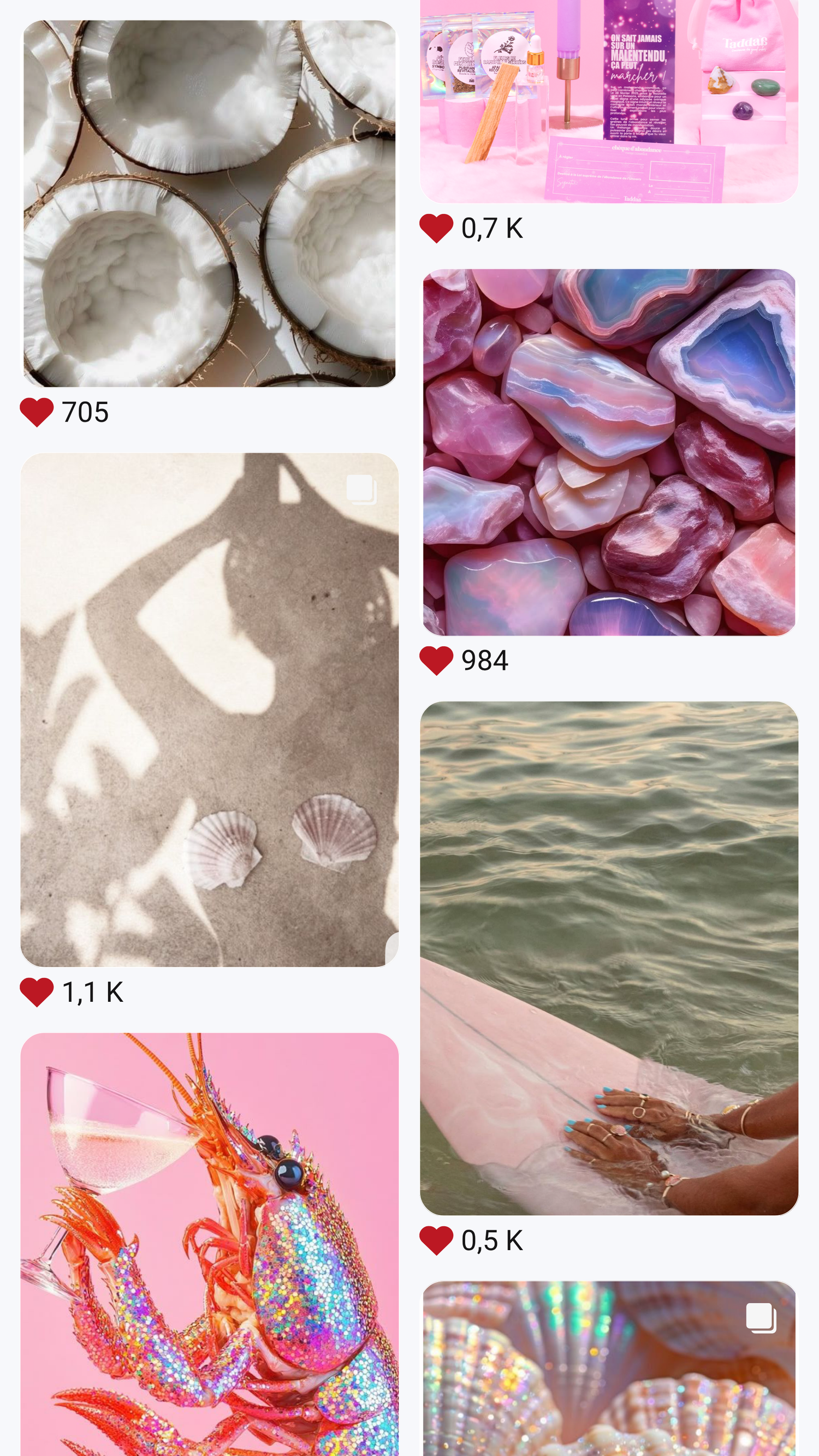Open the pink and blue gemstones photo
The width and height of the screenshot is (819, 1456).
[609, 452]
